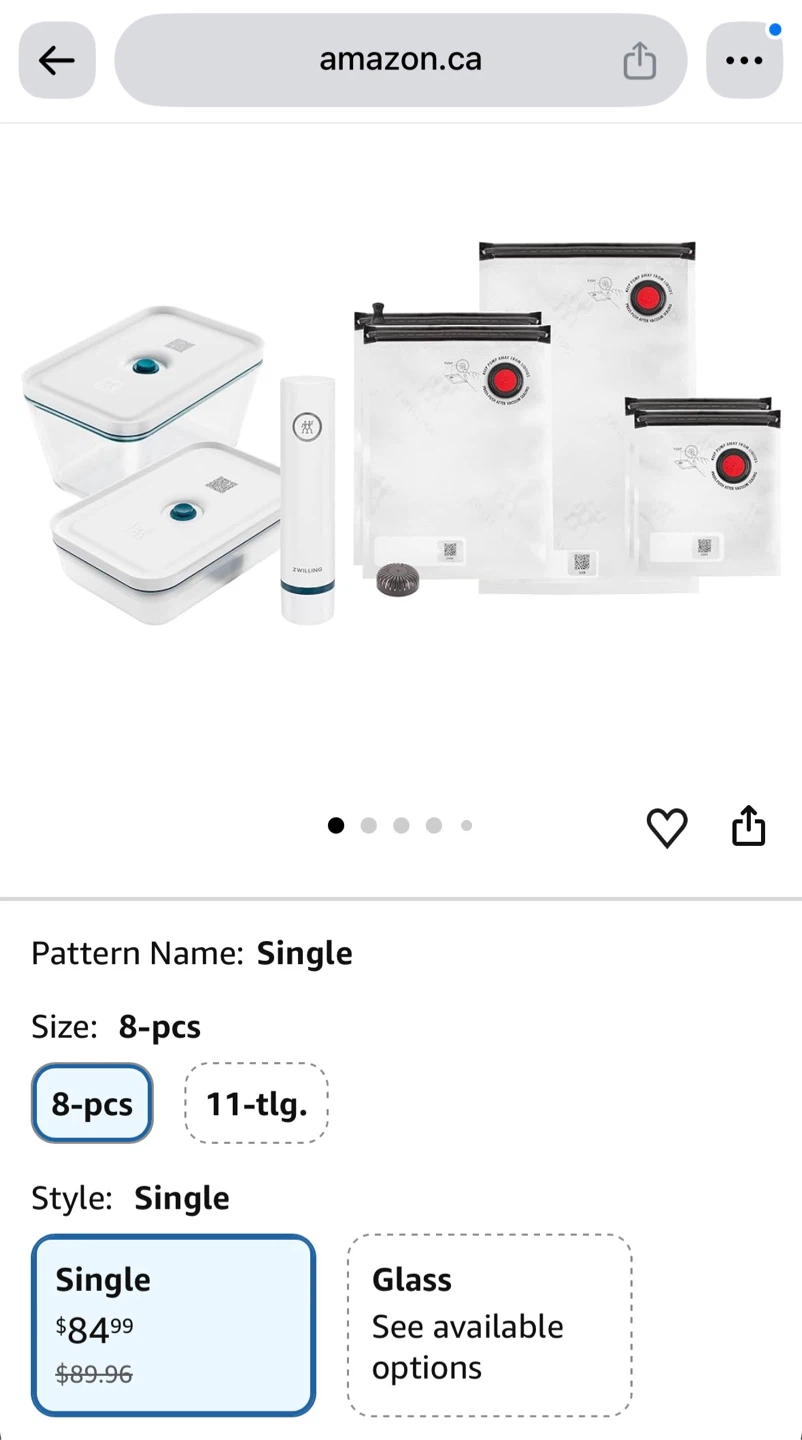Go back using the arrow button
802x1440 pixels.
[x=57, y=60]
